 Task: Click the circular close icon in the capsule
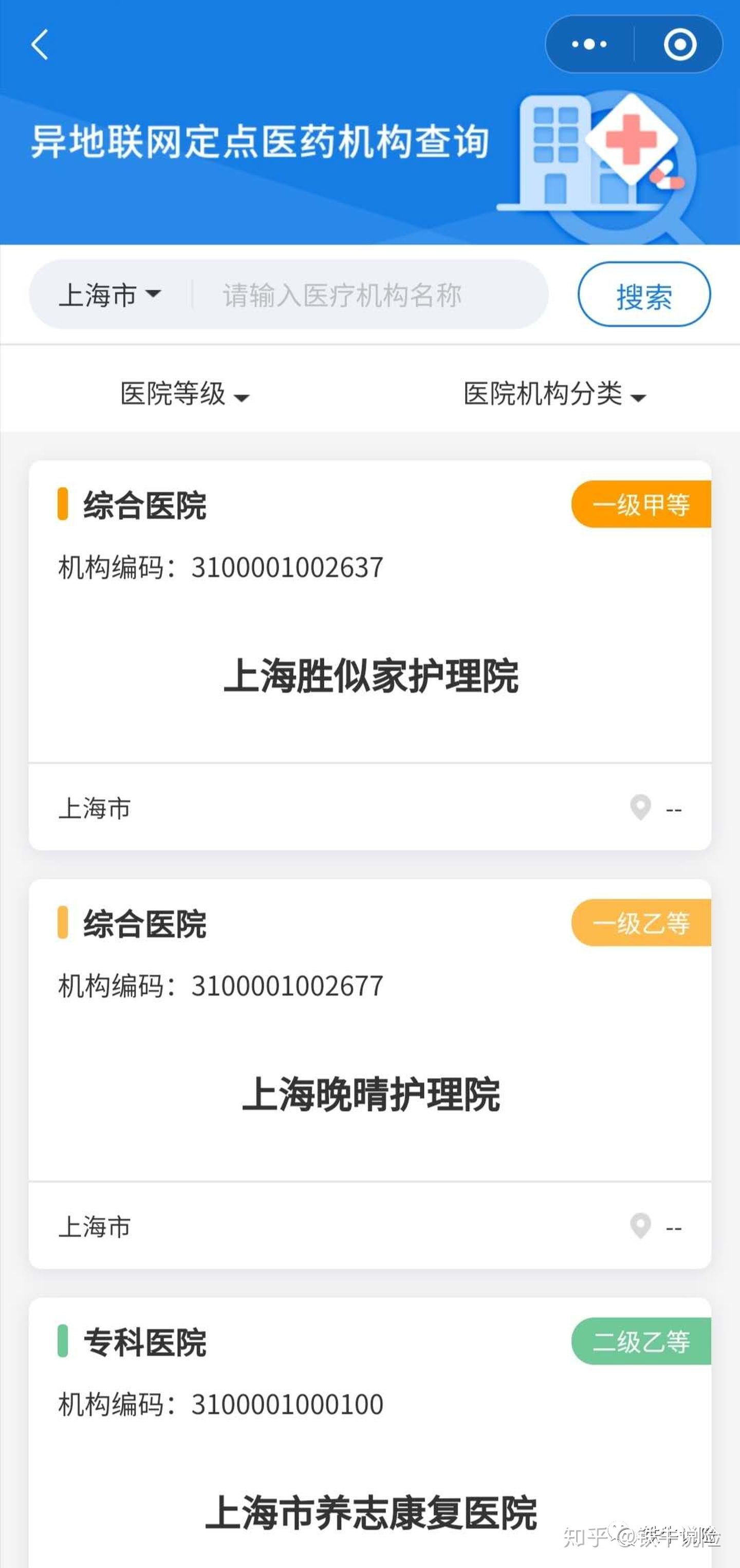680,44
